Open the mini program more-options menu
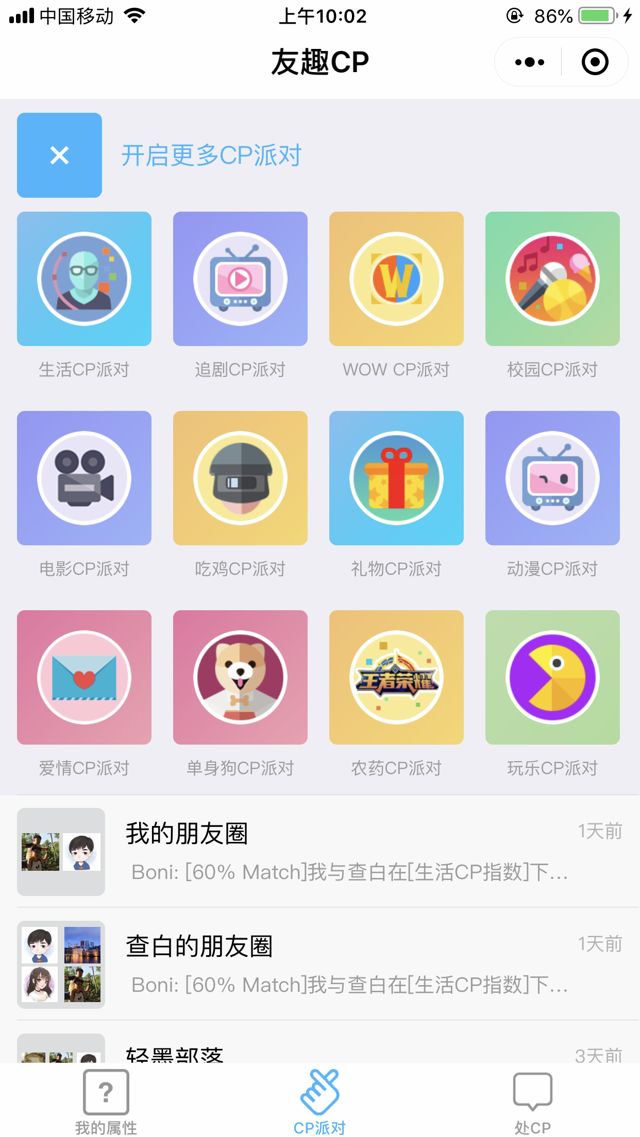 529,63
